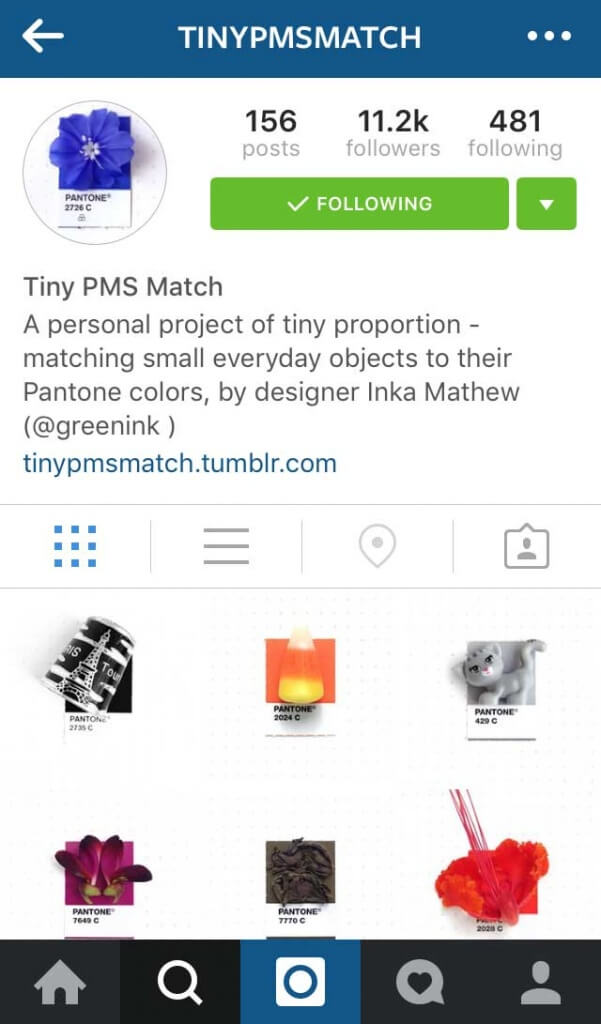View the 11.2k followers list

[x=393, y=134]
